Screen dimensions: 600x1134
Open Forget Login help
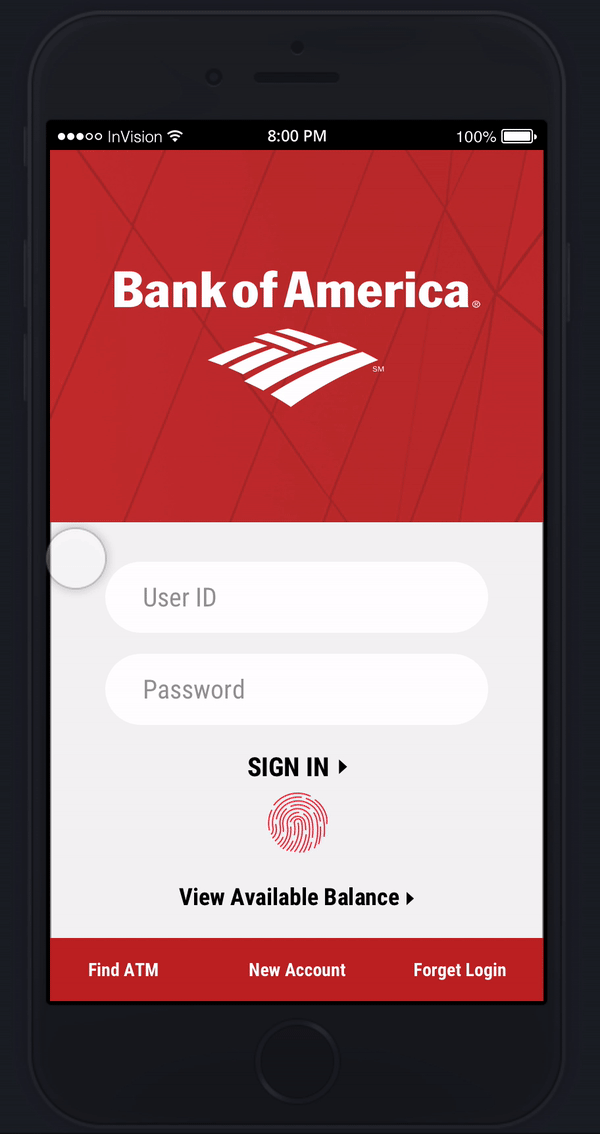(x=460, y=970)
